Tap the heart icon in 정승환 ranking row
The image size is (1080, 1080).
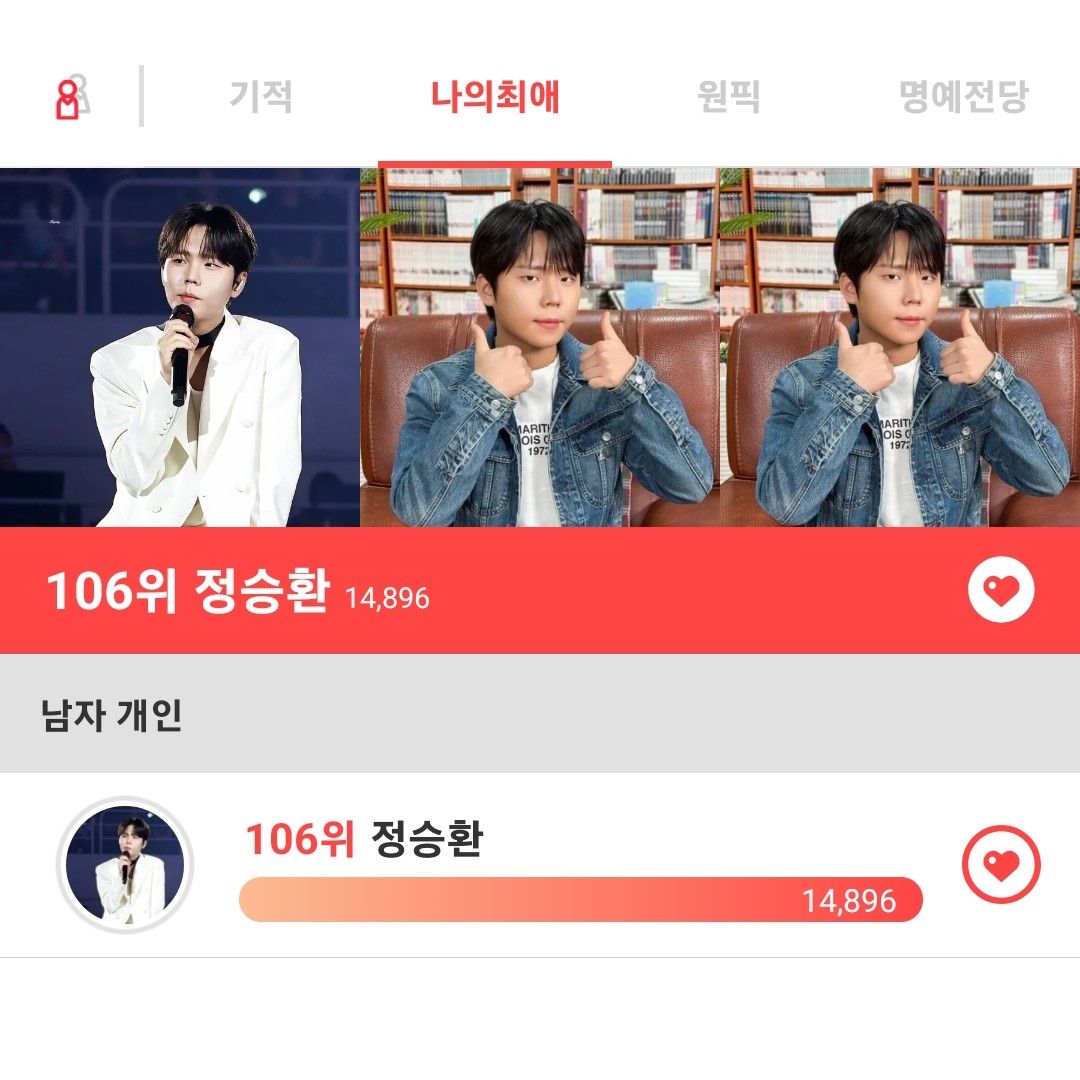pyautogui.click(x=1001, y=864)
